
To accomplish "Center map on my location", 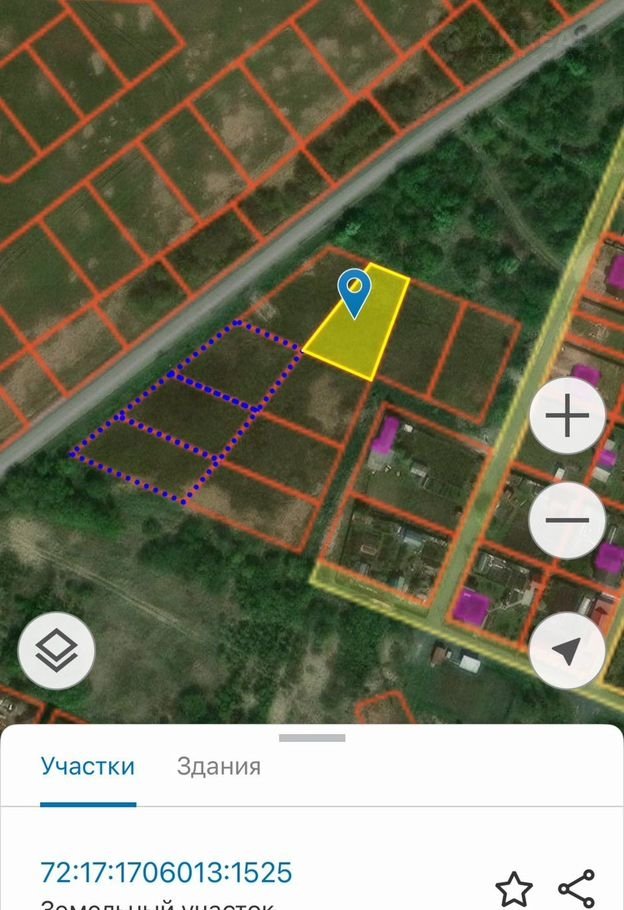I will point(567,651).
